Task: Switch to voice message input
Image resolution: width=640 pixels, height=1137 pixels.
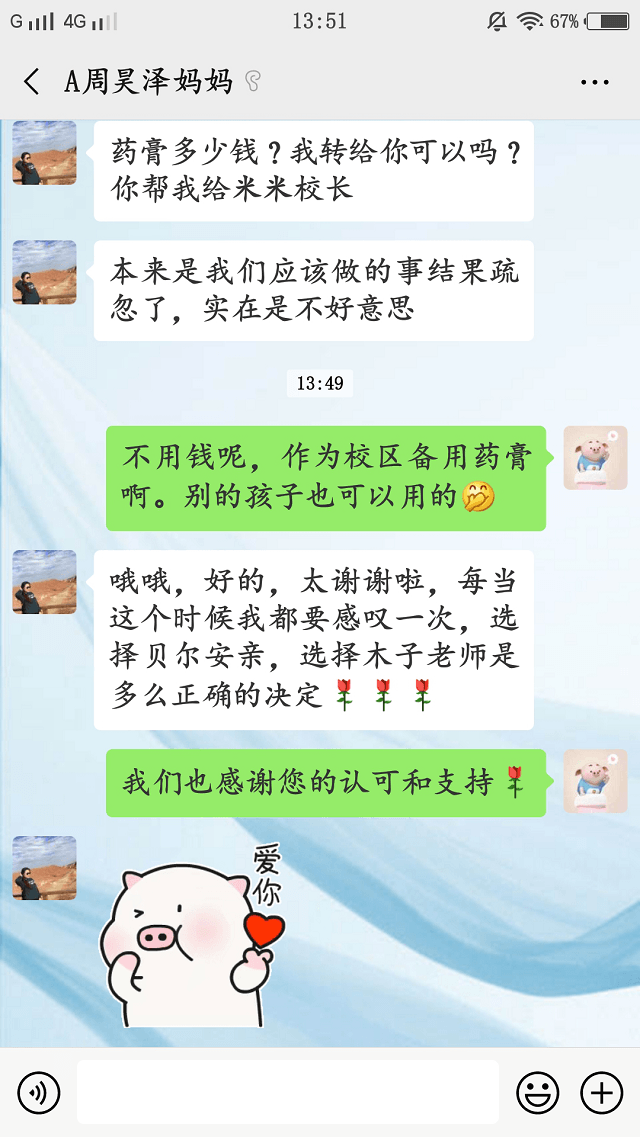Action: pos(39,1093)
